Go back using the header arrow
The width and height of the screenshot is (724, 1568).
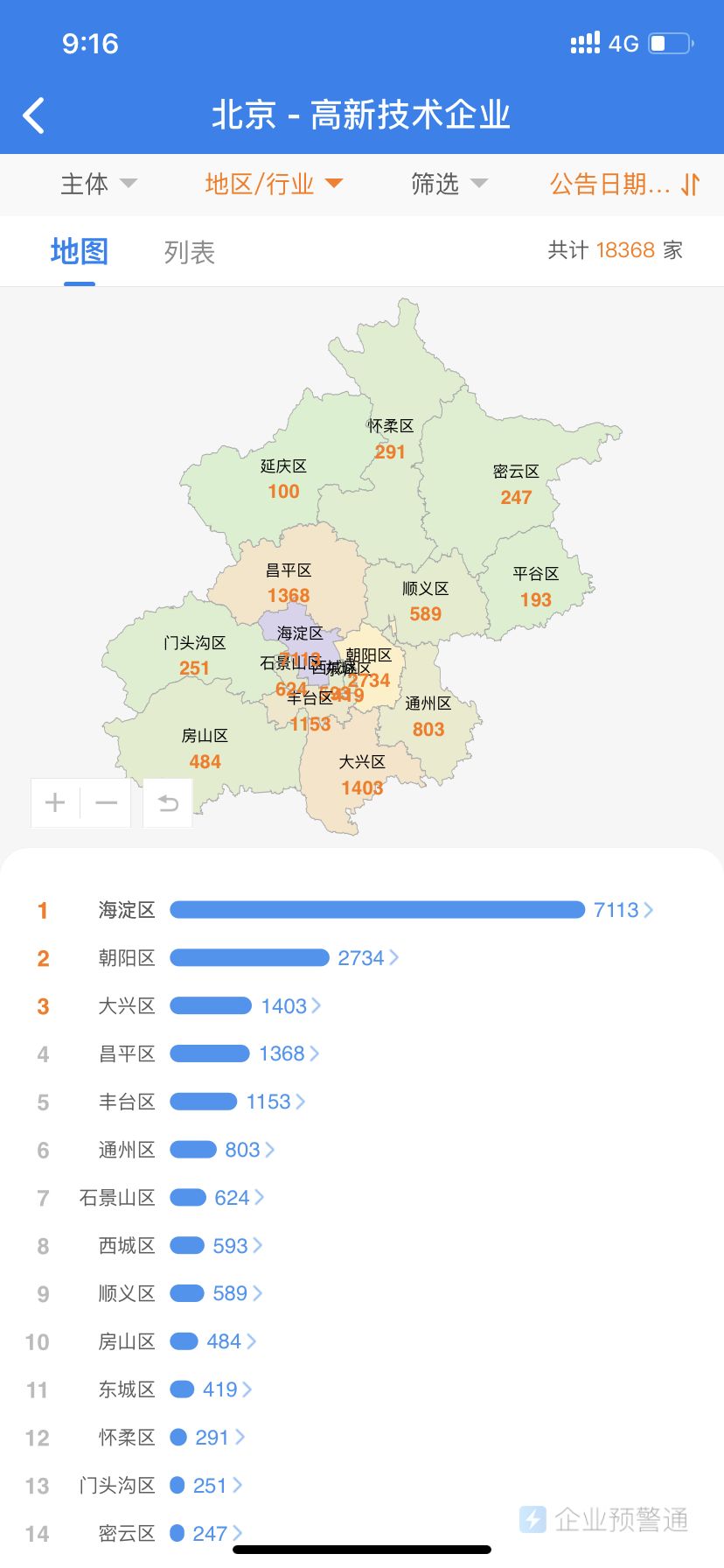click(x=34, y=115)
